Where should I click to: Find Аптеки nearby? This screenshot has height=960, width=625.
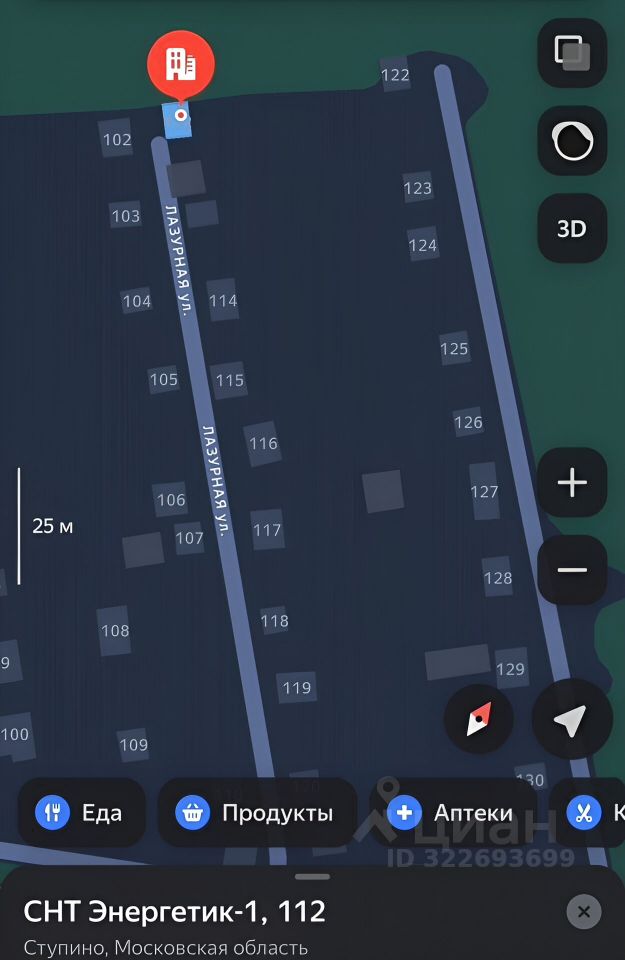[x=453, y=813]
